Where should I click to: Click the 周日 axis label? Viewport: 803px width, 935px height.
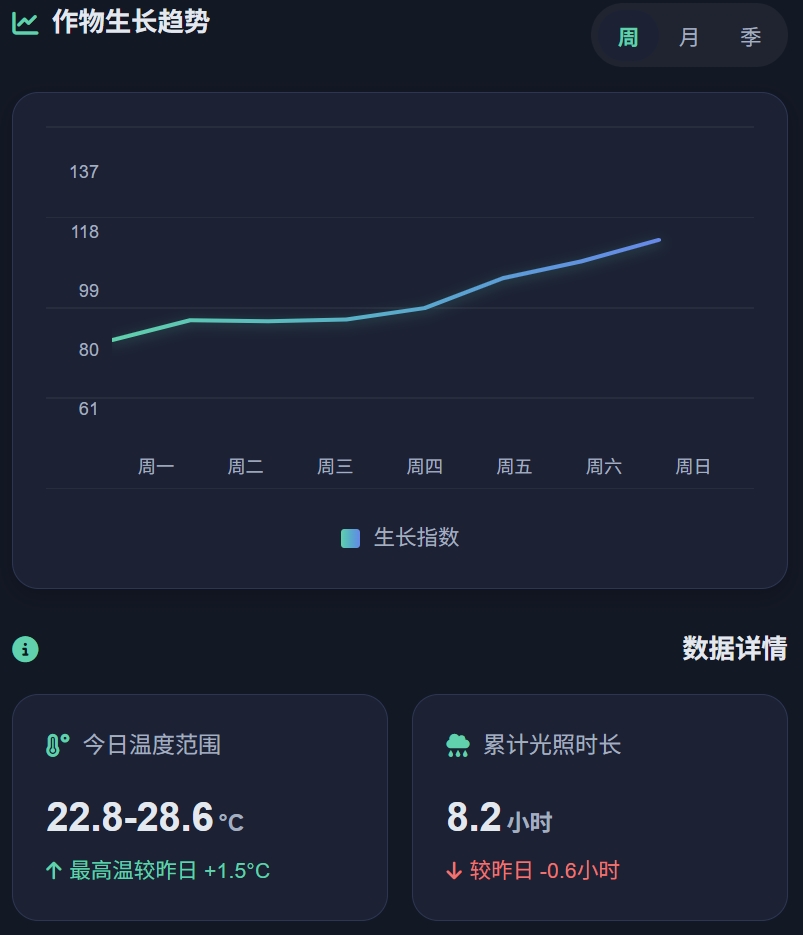(x=692, y=466)
